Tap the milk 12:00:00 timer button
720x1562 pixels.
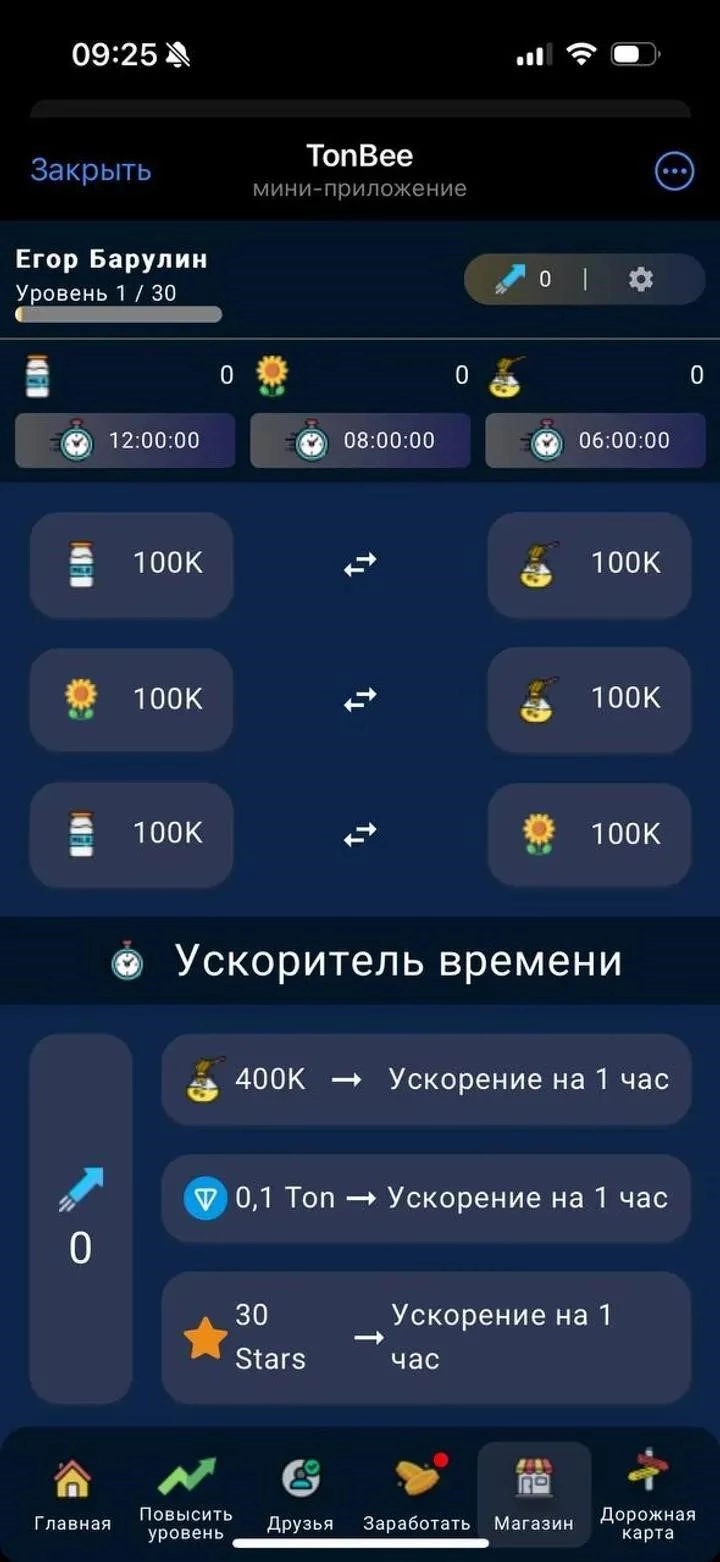click(125, 440)
